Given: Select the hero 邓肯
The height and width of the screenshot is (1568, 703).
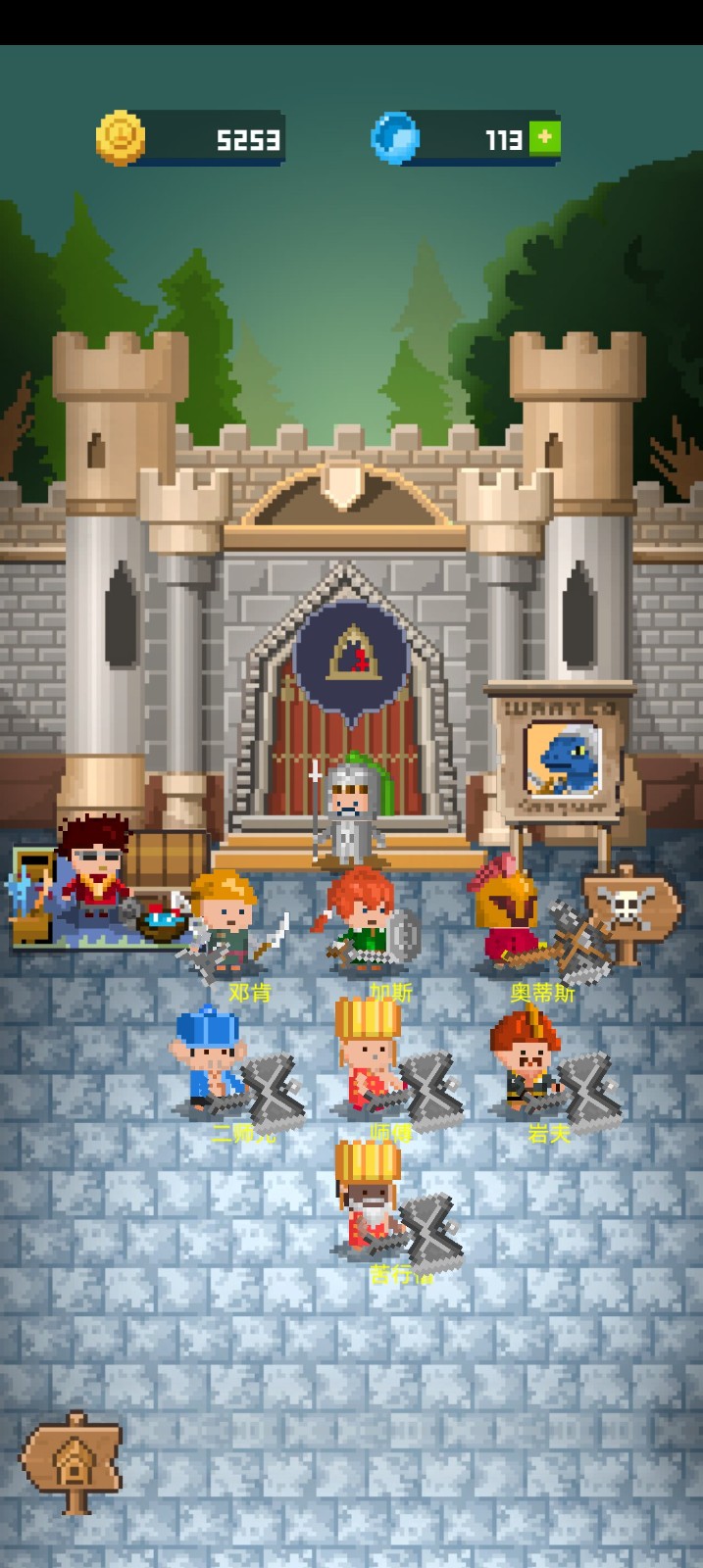Looking at the screenshot, I should [x=226, y=921].
